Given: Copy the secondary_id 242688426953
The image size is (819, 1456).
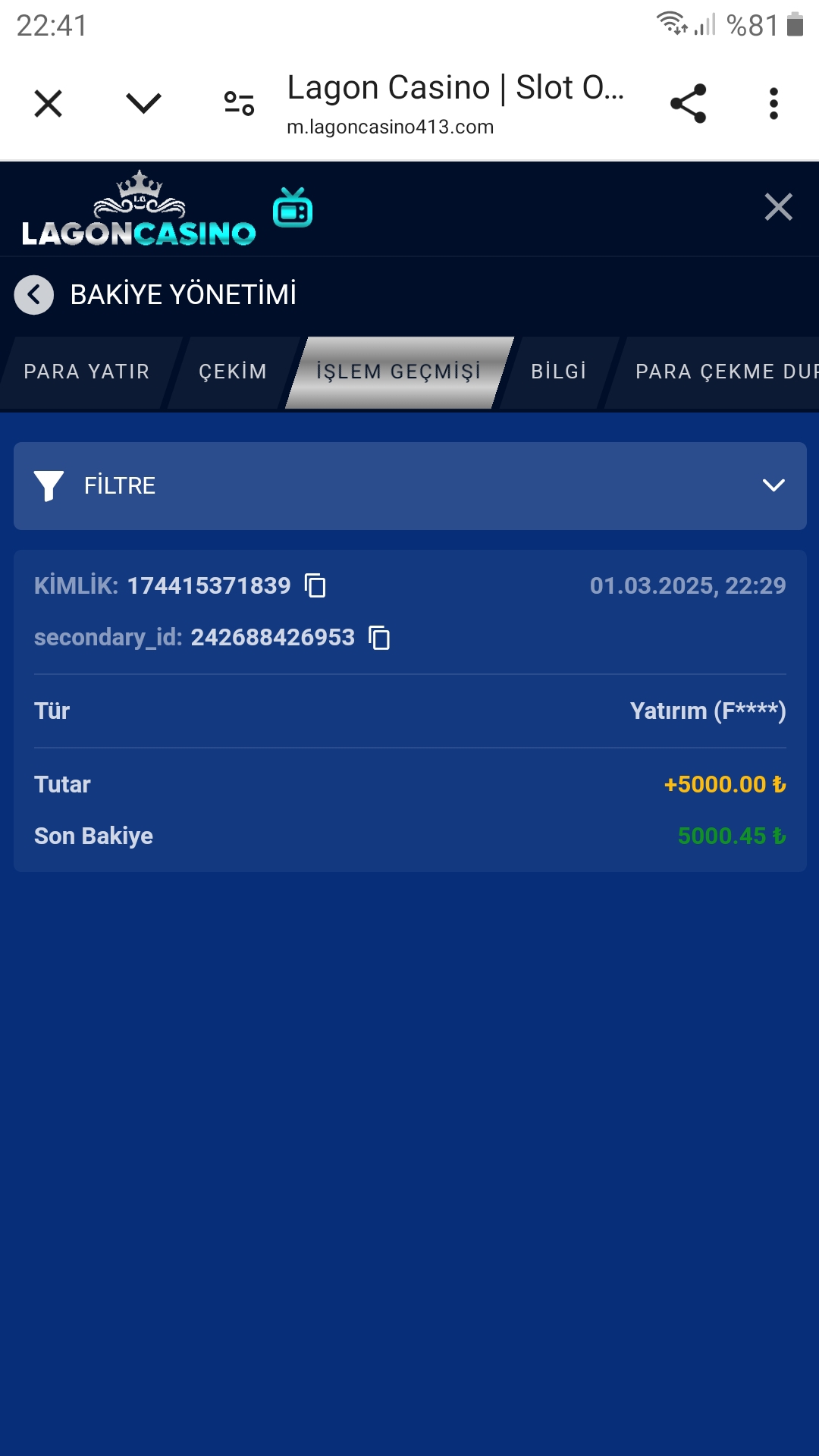Looking at the screenshot, I should (379, 638).
